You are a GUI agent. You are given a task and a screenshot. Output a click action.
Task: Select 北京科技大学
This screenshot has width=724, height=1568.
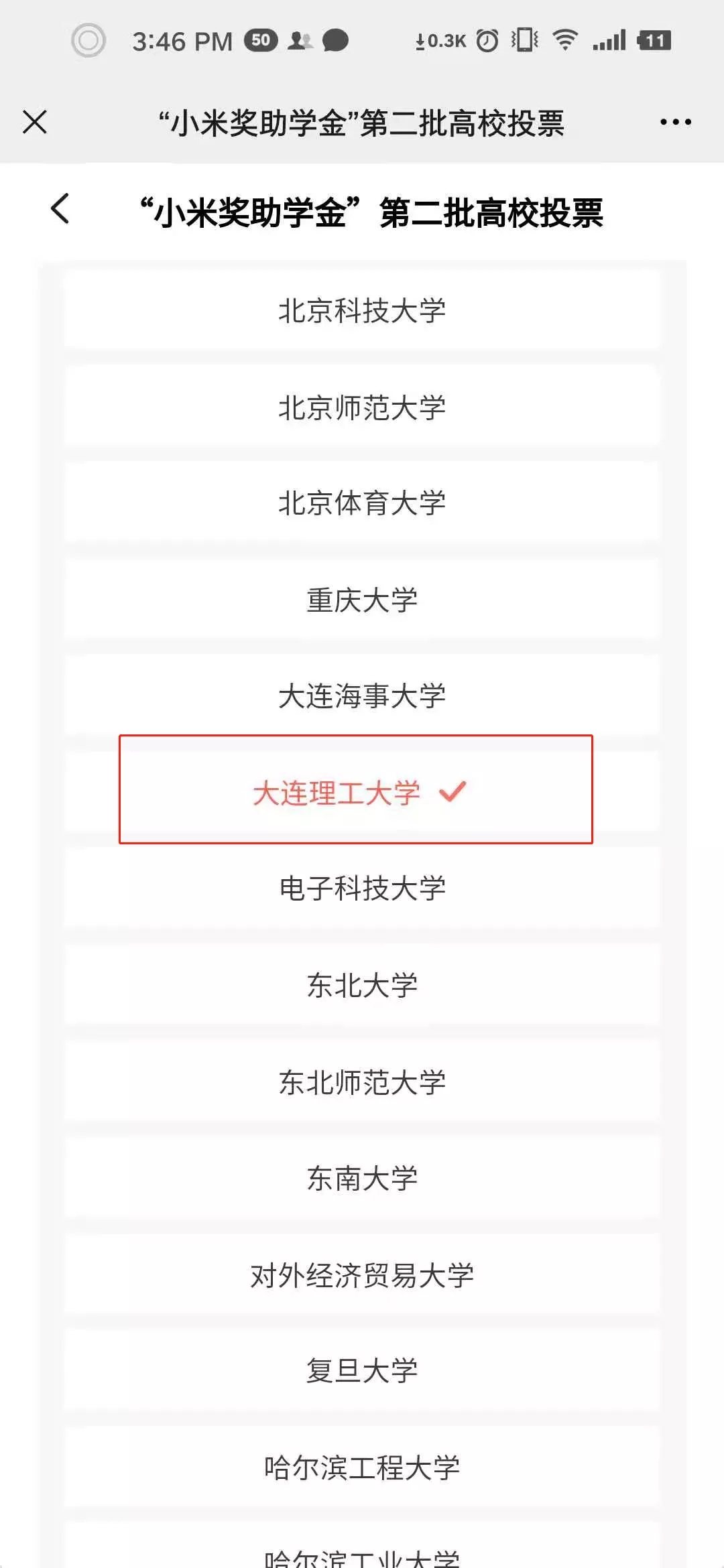pyautogui.click(x=362, y=311)
